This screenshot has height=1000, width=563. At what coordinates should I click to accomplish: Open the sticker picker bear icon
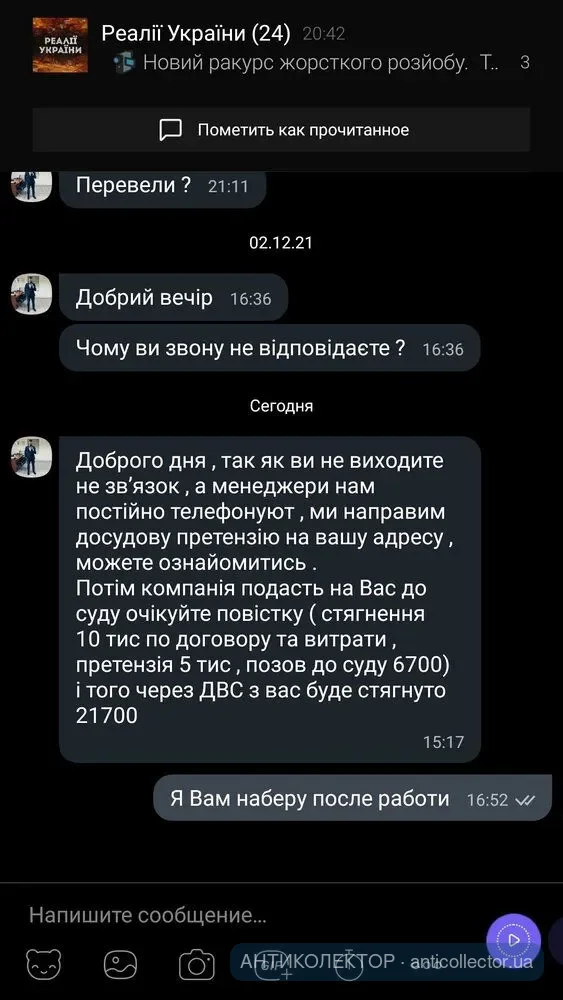[x=44, y=964]
